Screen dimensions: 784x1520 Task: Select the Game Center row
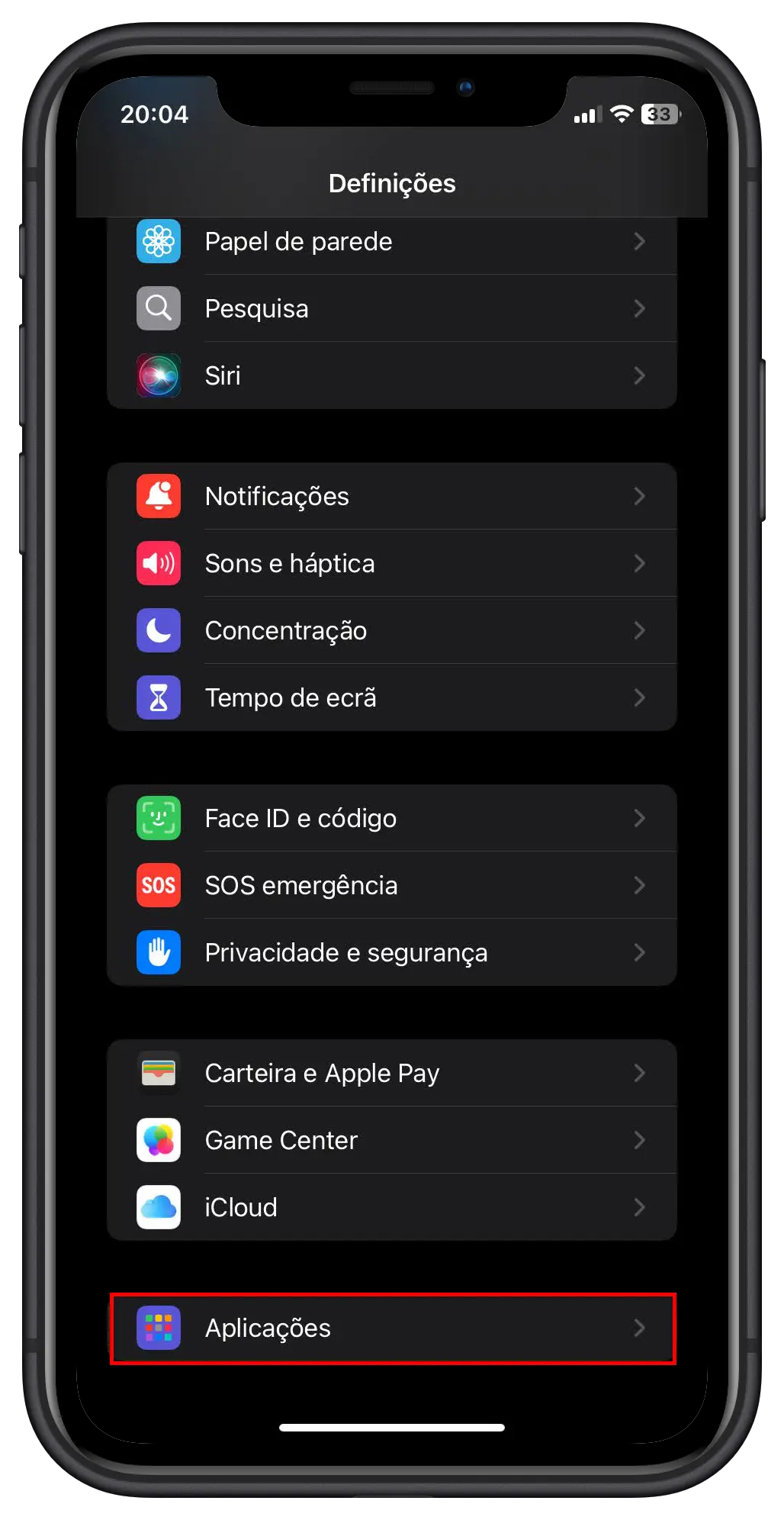click(x=391, y=1140)
